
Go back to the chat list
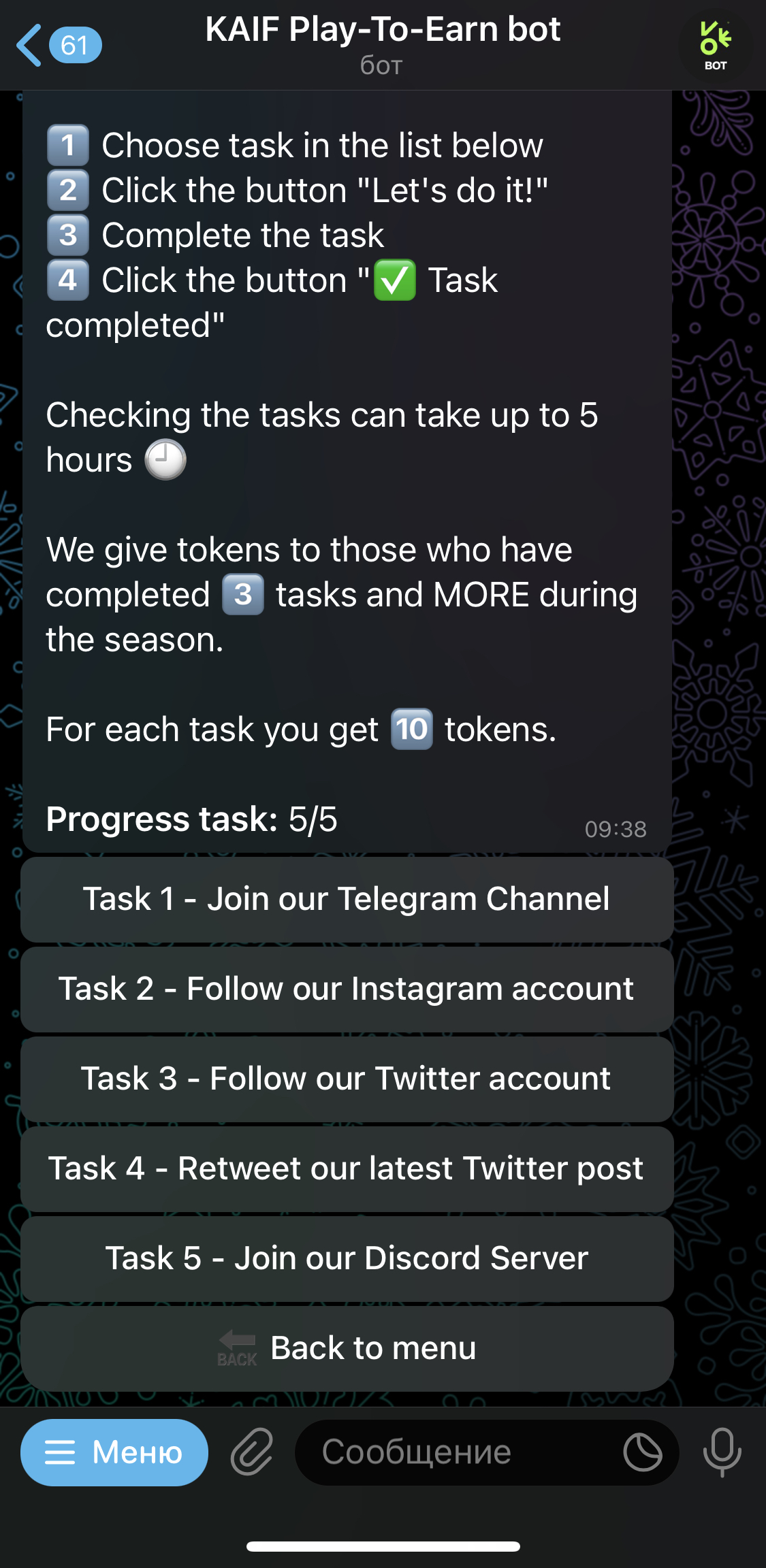59,45
